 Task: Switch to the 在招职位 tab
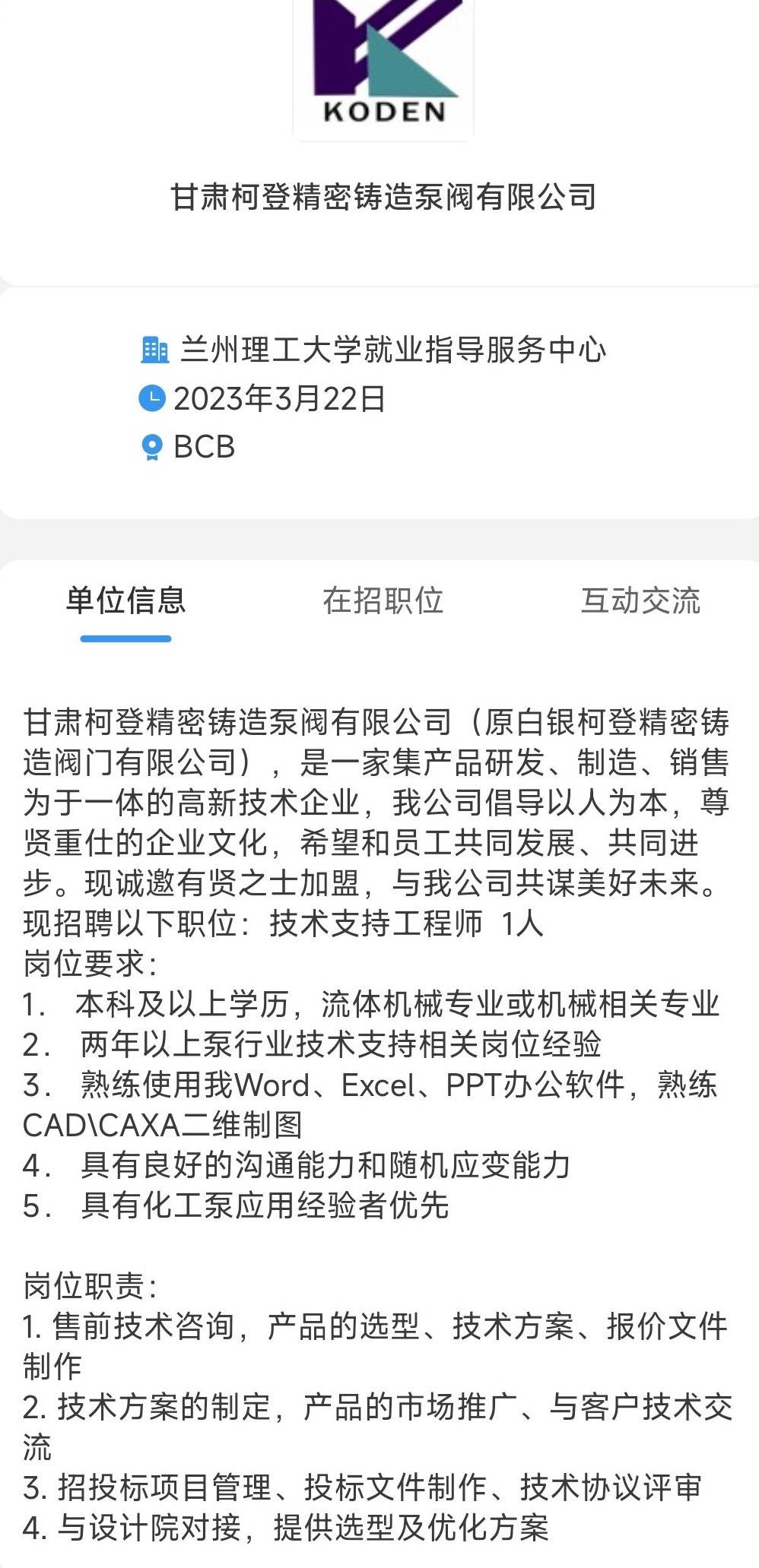[x=383, y=600]
